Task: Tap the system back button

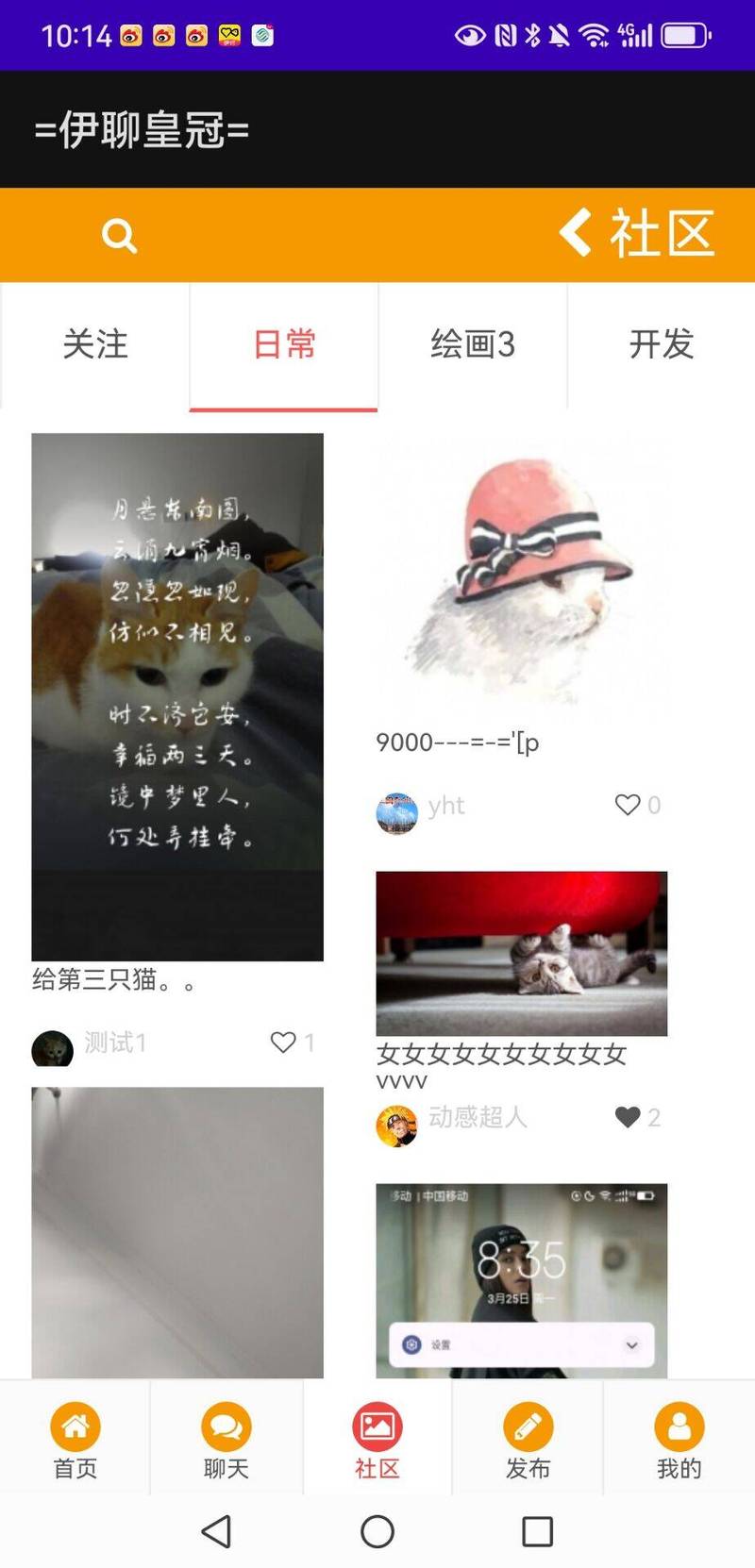Action: tap(217, 1531)
